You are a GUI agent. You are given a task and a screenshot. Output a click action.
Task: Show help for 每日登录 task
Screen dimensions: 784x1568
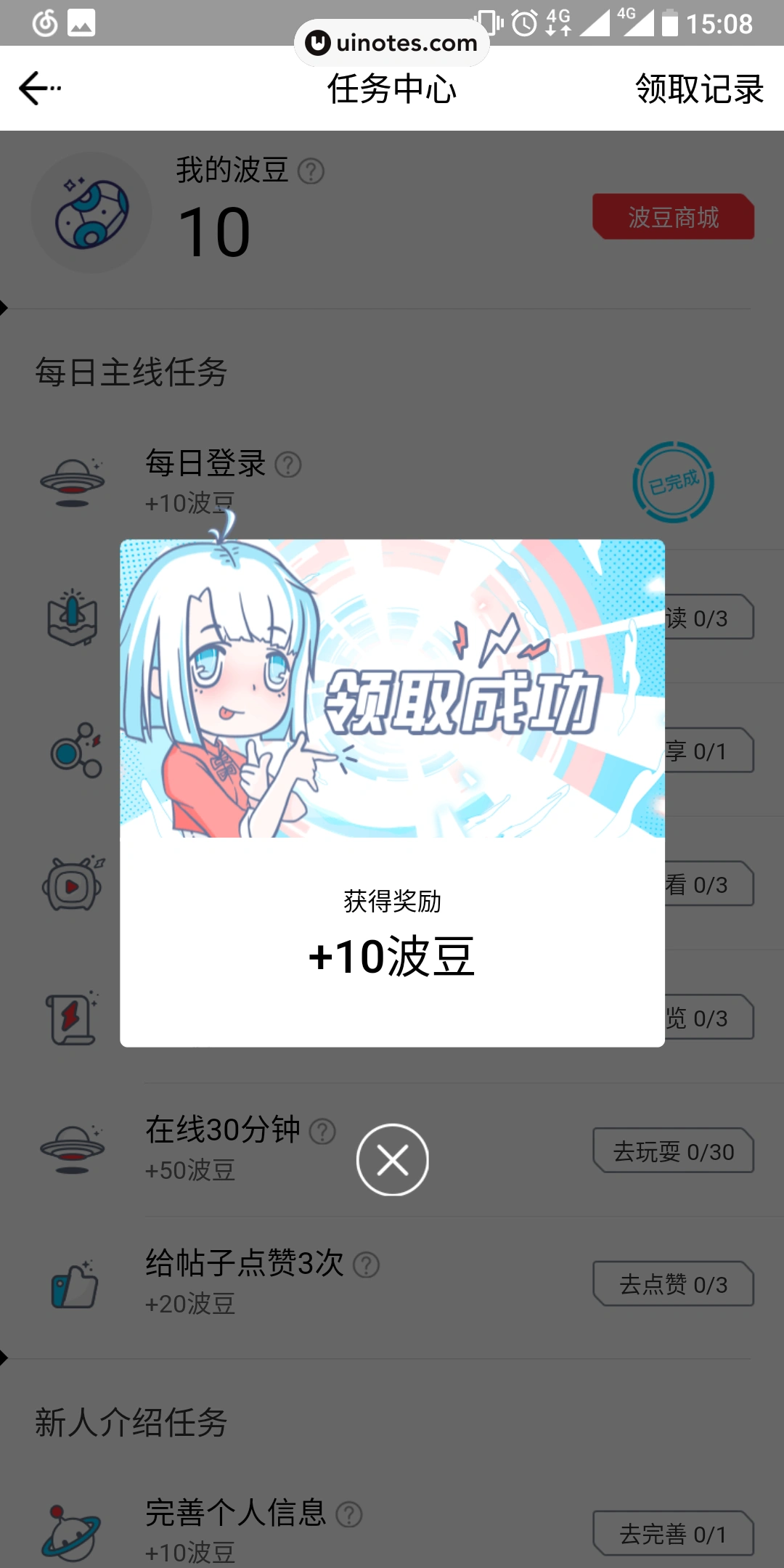(288, 465)
